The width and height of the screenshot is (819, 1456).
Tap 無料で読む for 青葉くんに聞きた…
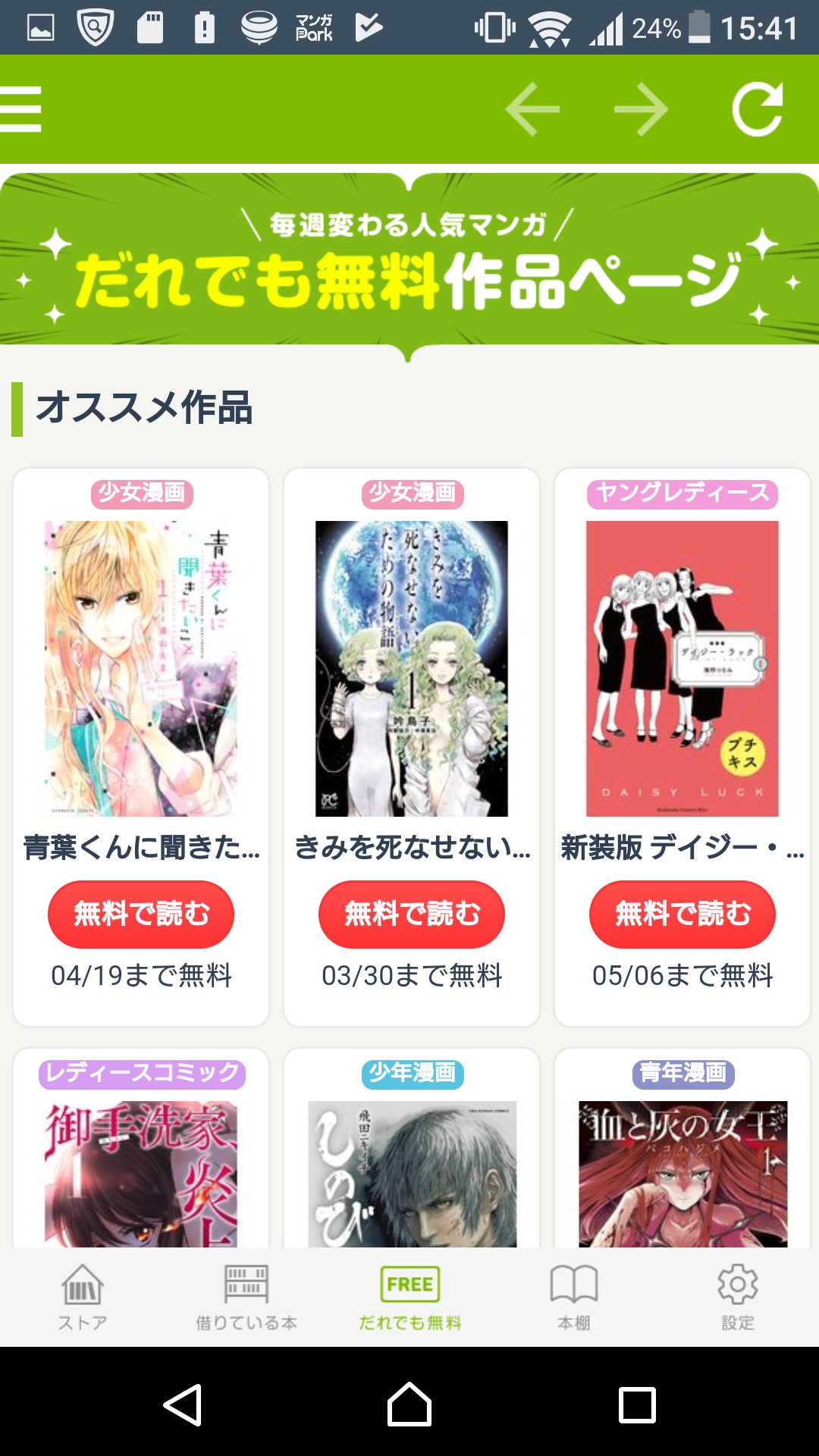click(x=141, y=914)
